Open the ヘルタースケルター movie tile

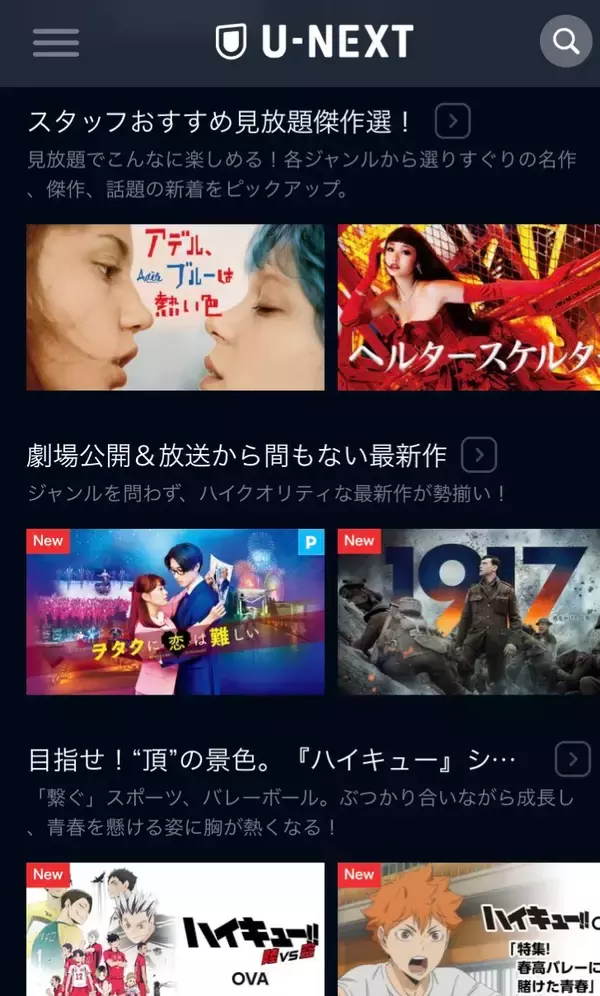click(x=468, y=307)
